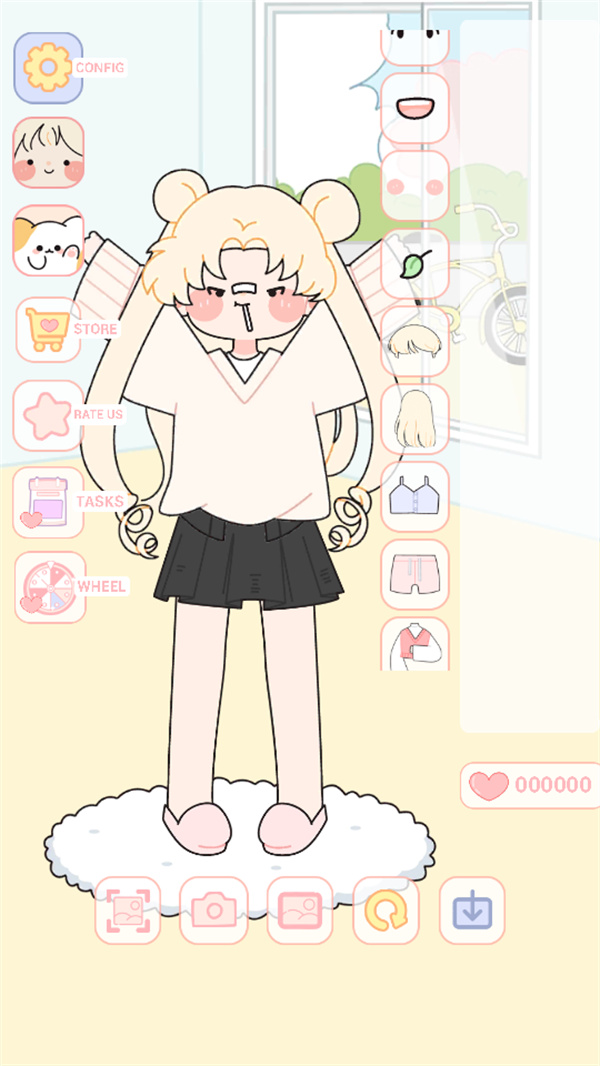Select the camisole top category

coord(415,497)
